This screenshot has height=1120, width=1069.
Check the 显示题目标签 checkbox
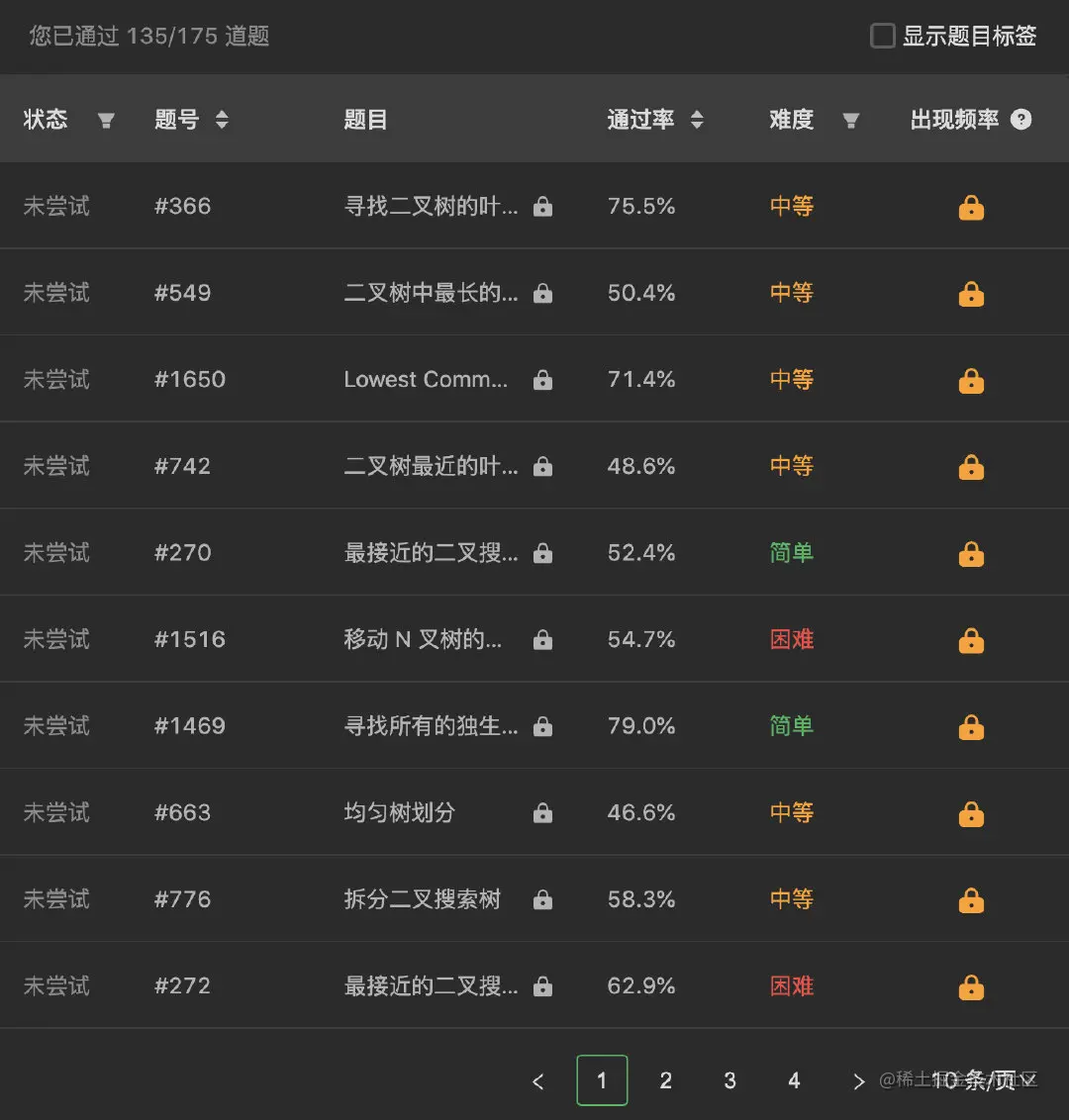point(883,37)
